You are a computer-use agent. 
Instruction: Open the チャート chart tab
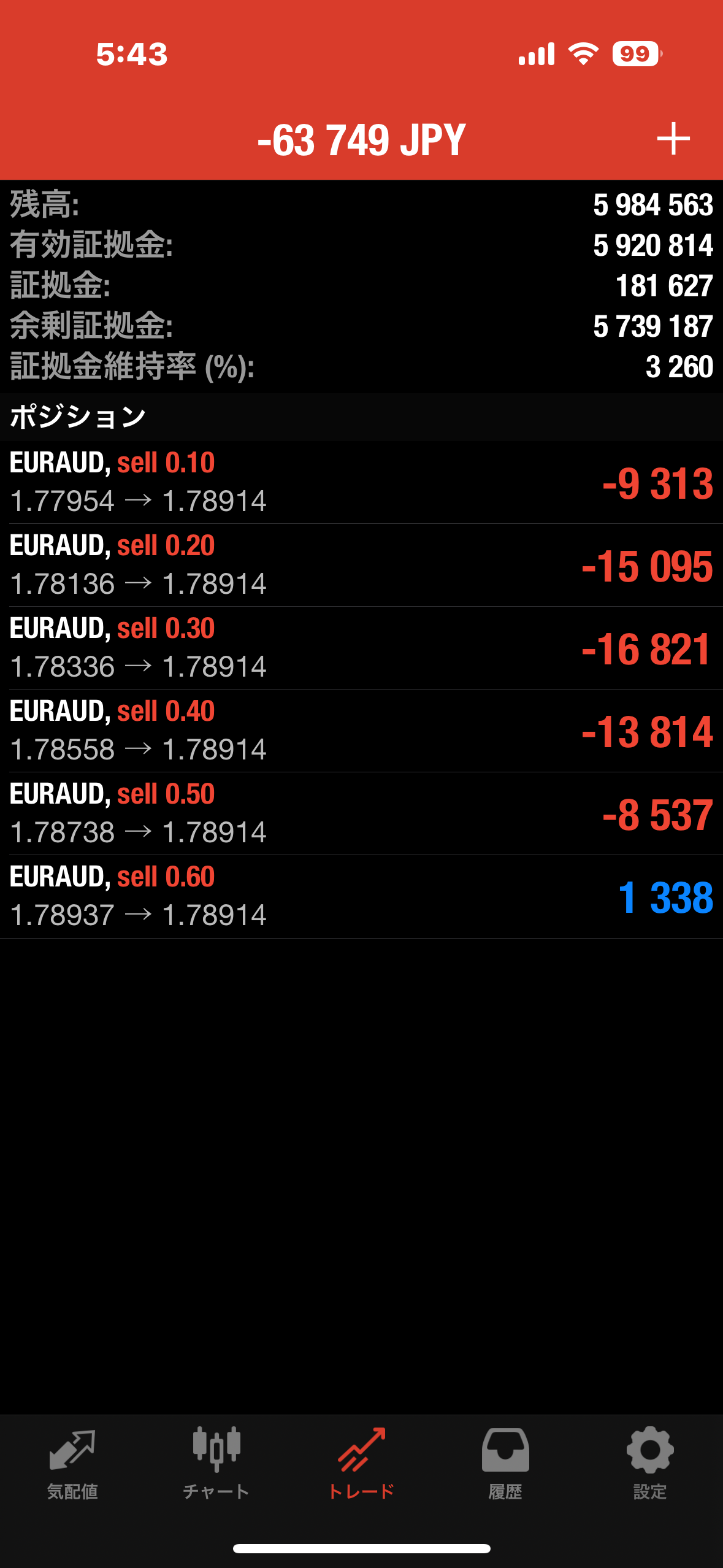point(216,1463)
